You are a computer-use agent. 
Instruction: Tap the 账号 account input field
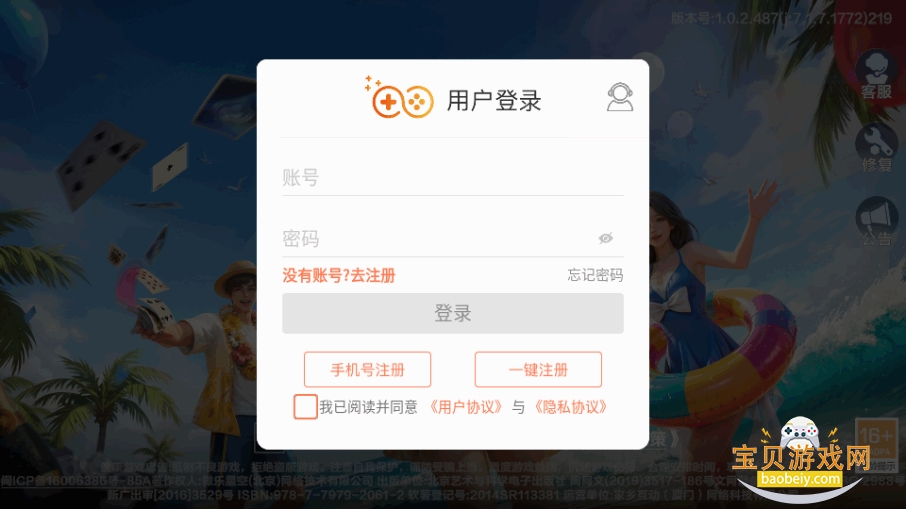coord(452,178)
